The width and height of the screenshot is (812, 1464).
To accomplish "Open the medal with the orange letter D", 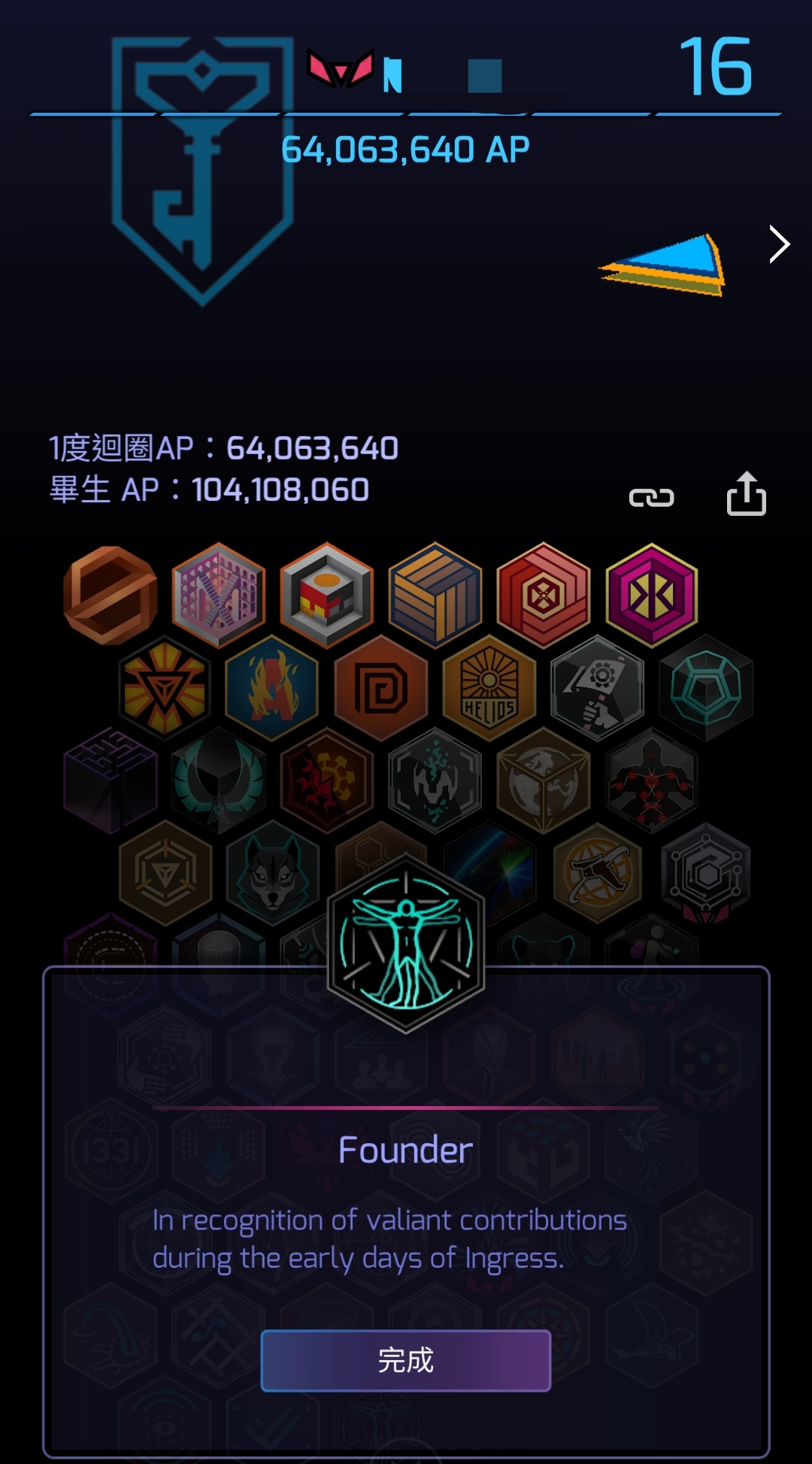I will pyautogui.click(x=381, y=688).
